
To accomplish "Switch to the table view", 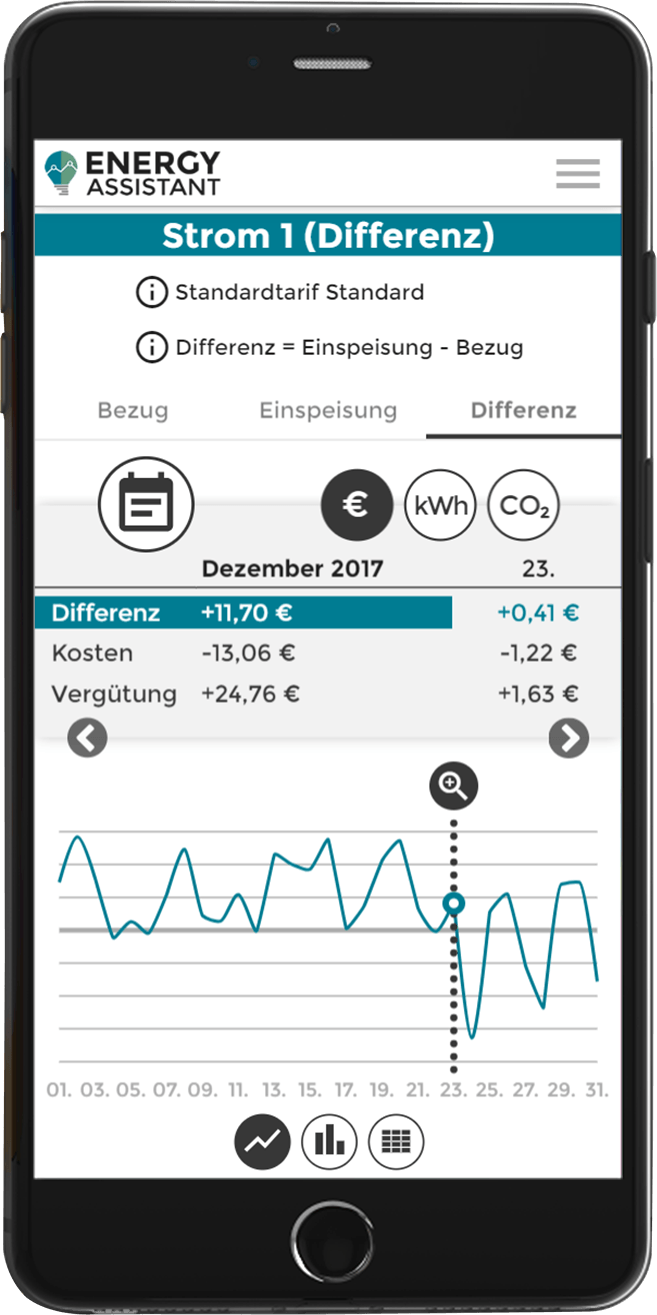I will pyautogui.click(x=396, y=1142).
